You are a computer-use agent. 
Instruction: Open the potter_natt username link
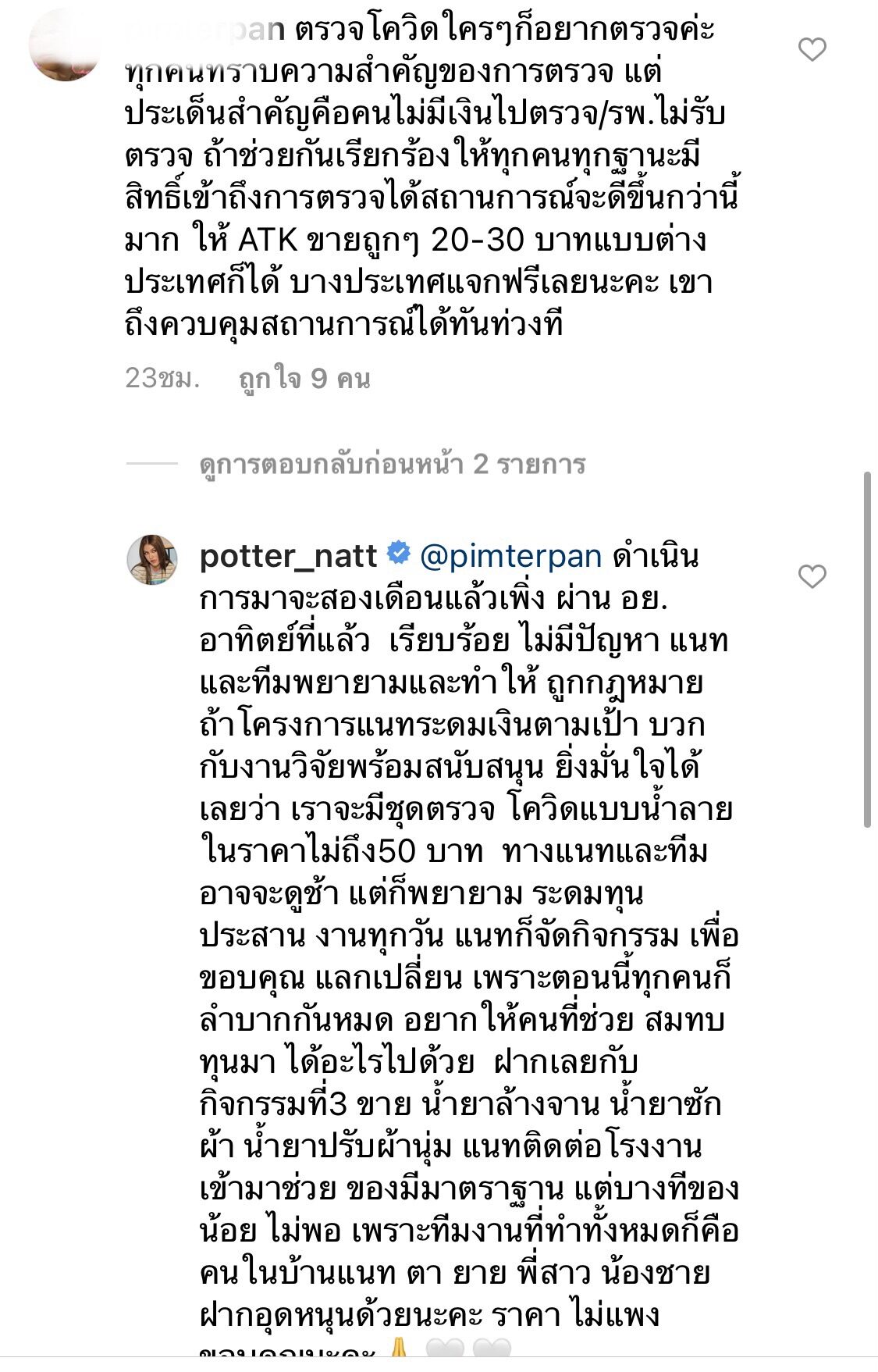click(288, 556)
